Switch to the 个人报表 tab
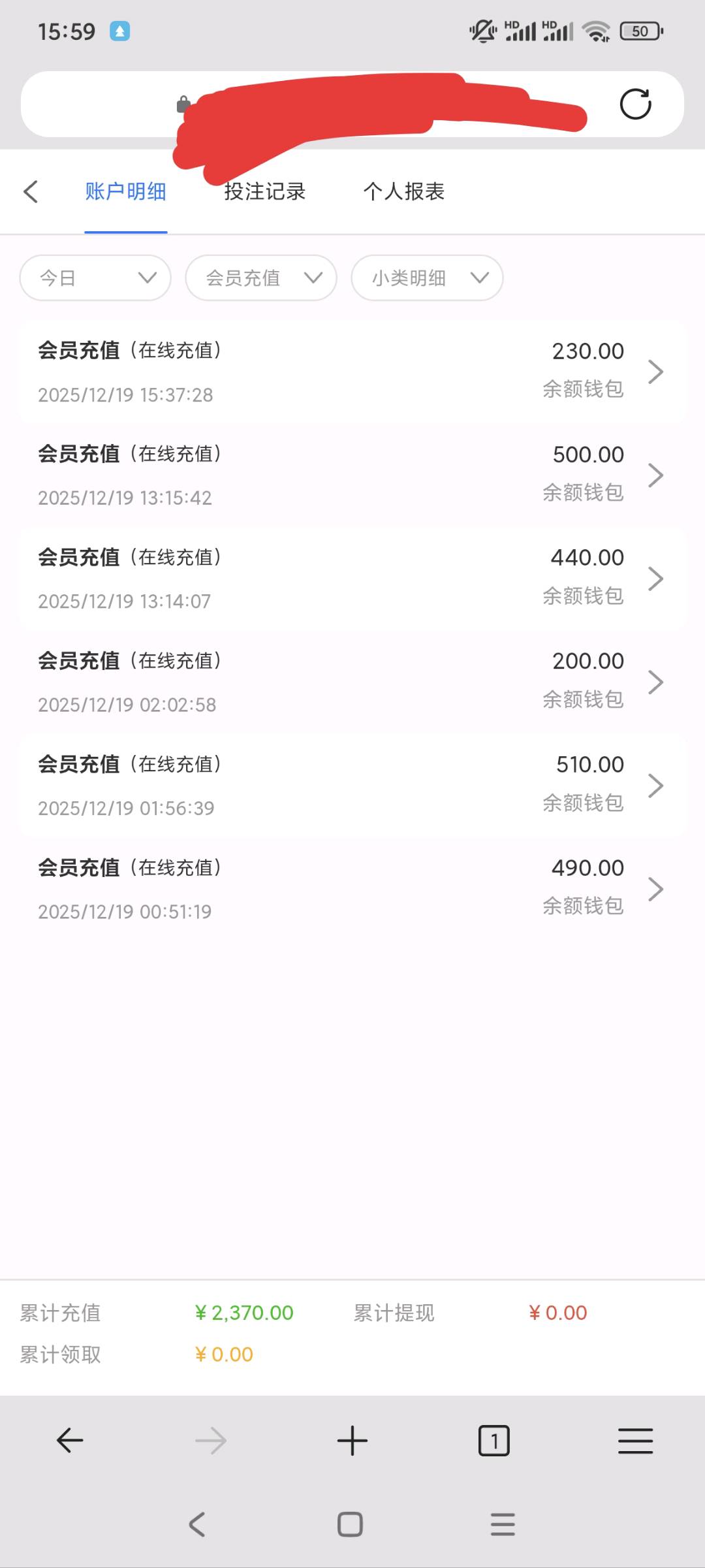Image resolution: width=705 pixels, height=1568 pixels. [x=403, y=191]
